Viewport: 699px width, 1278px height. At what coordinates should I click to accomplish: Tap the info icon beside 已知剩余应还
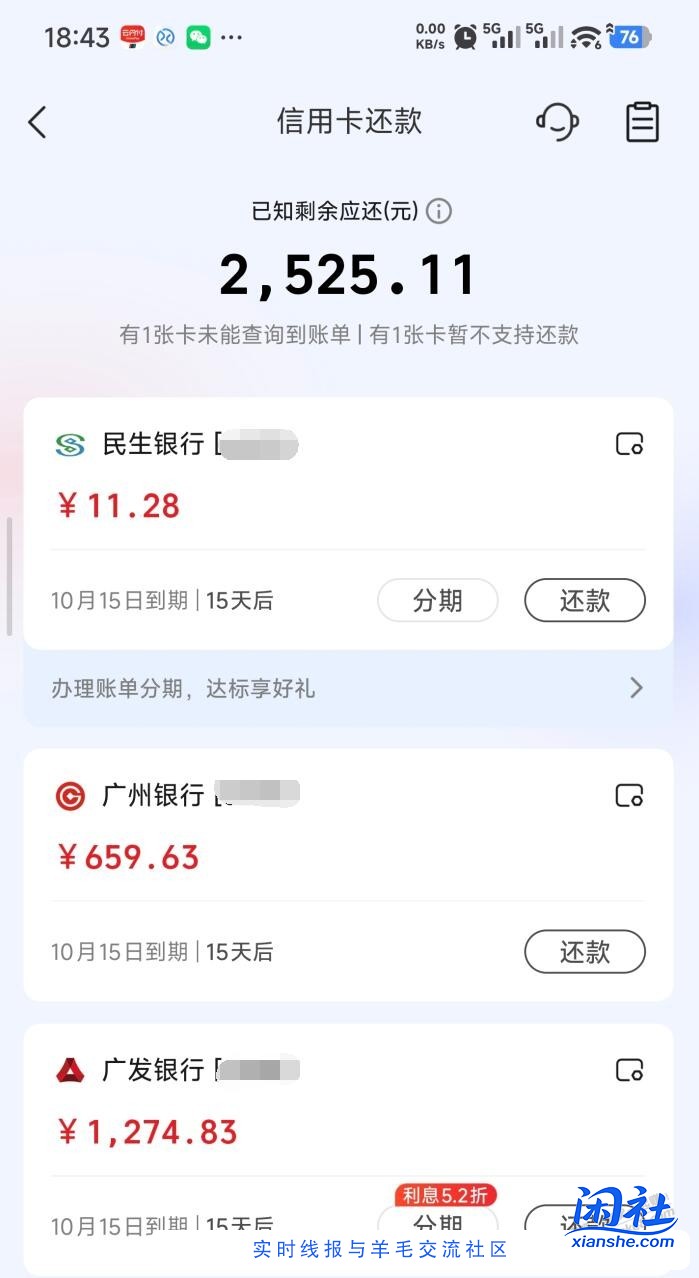coord(439,211)
